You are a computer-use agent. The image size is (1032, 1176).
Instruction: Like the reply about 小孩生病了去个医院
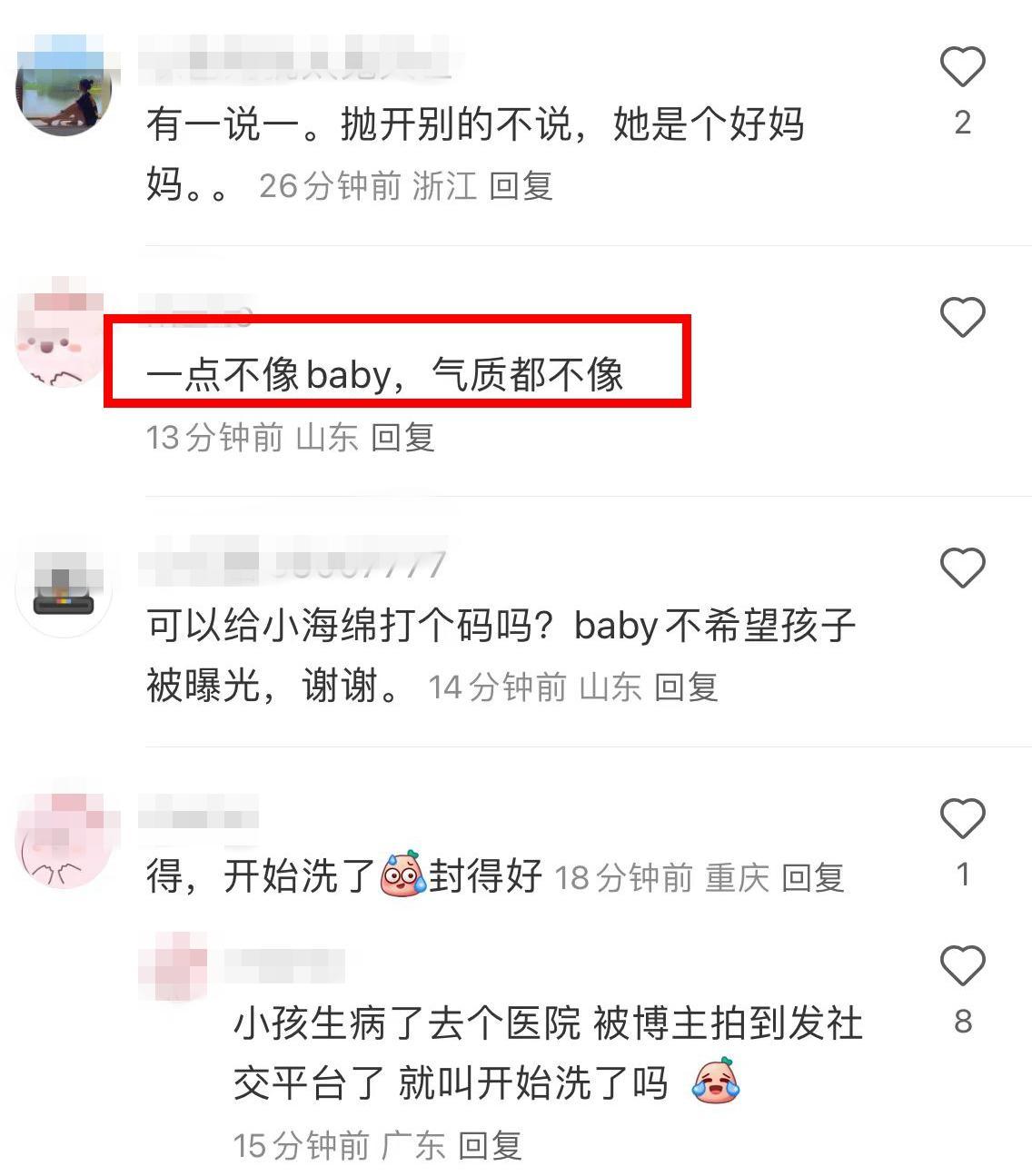tap(962, 966)
